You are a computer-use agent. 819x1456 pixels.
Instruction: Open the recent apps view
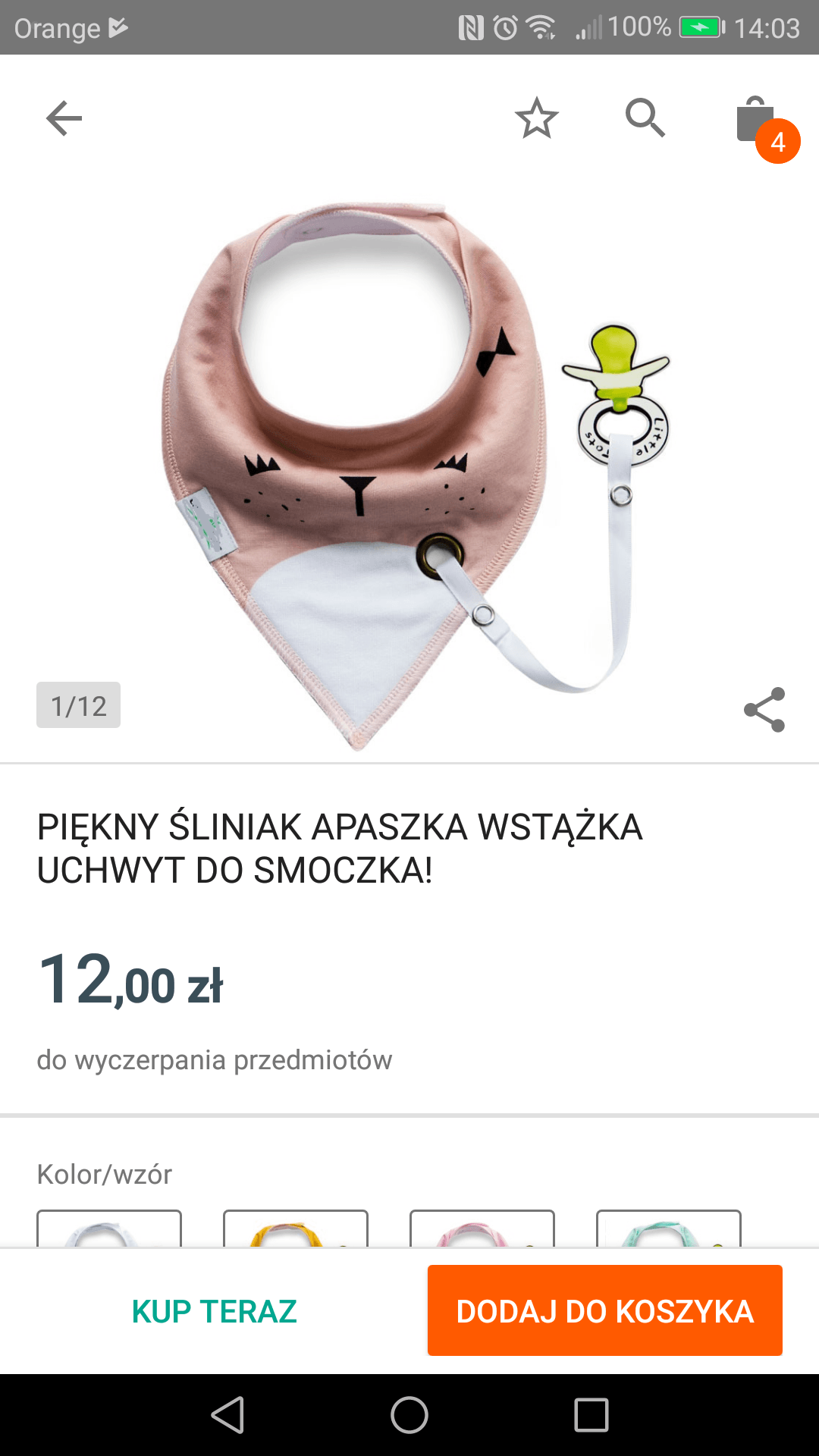591,1415
